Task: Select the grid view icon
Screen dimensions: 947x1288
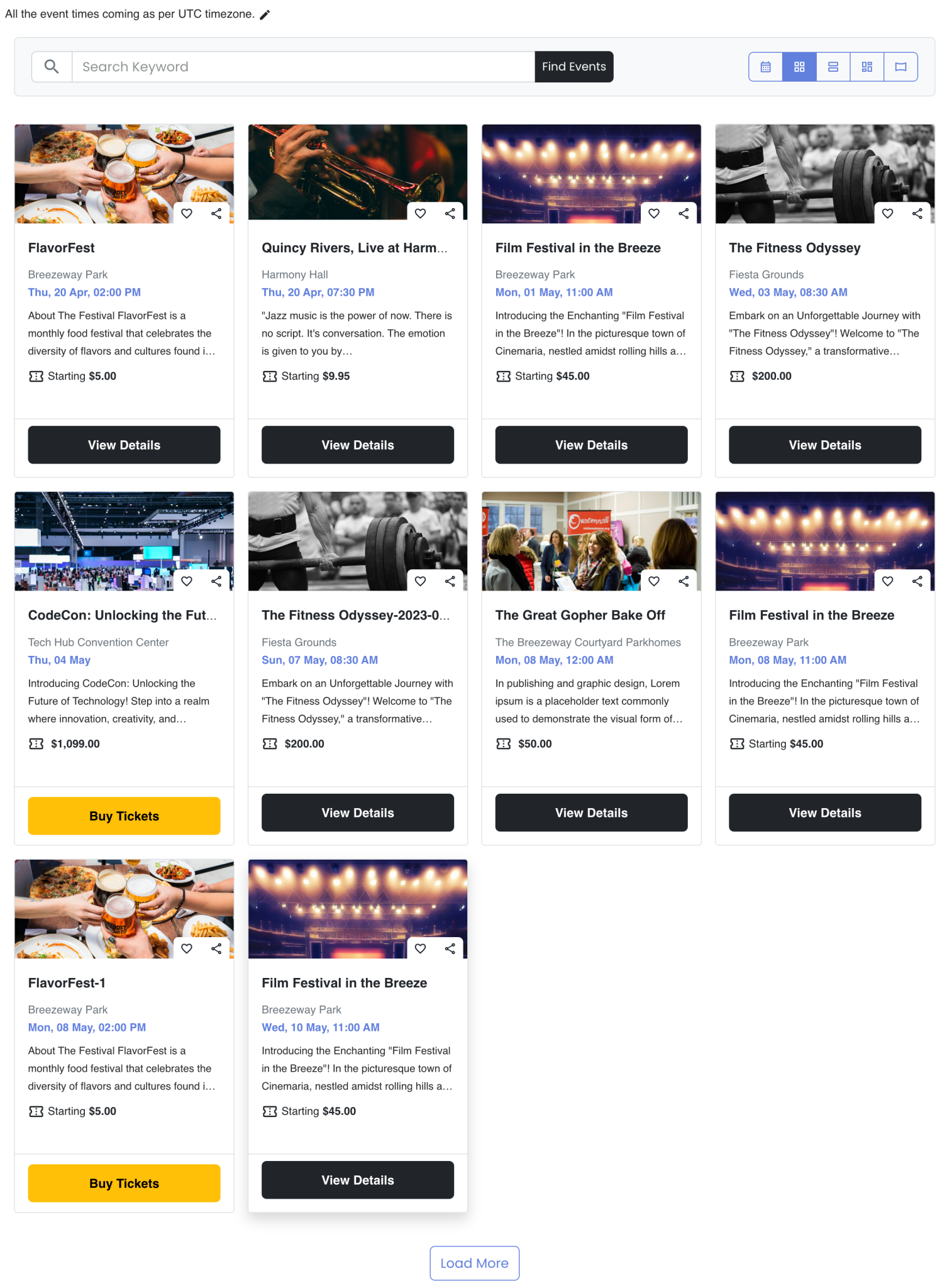Action: pyautogui.click(x=799, y=66)
